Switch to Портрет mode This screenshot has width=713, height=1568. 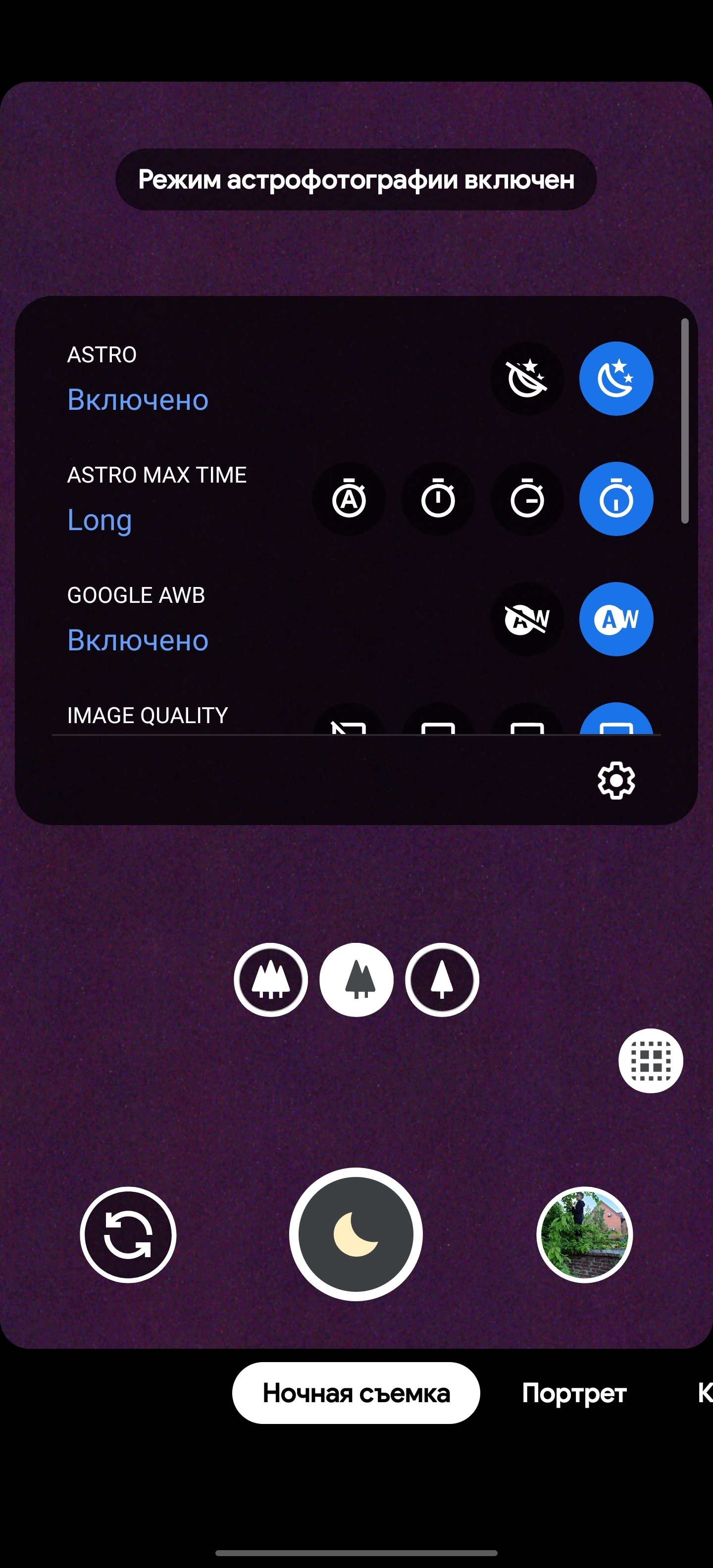573,1393
